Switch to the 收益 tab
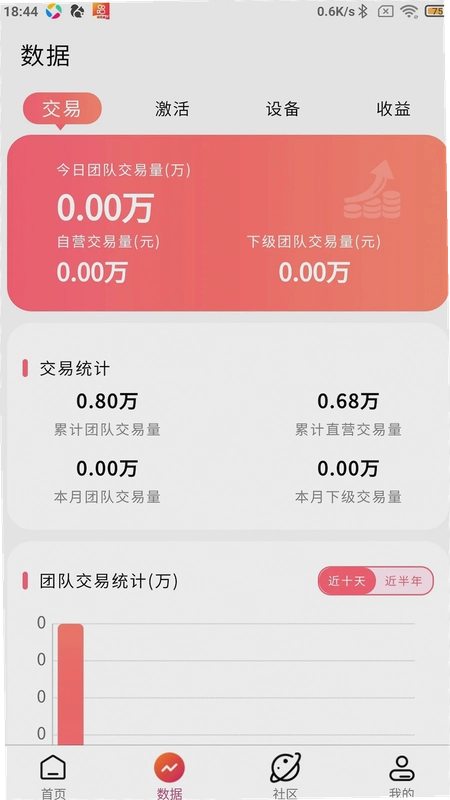 pyautogui.click(x=393, y=109)
